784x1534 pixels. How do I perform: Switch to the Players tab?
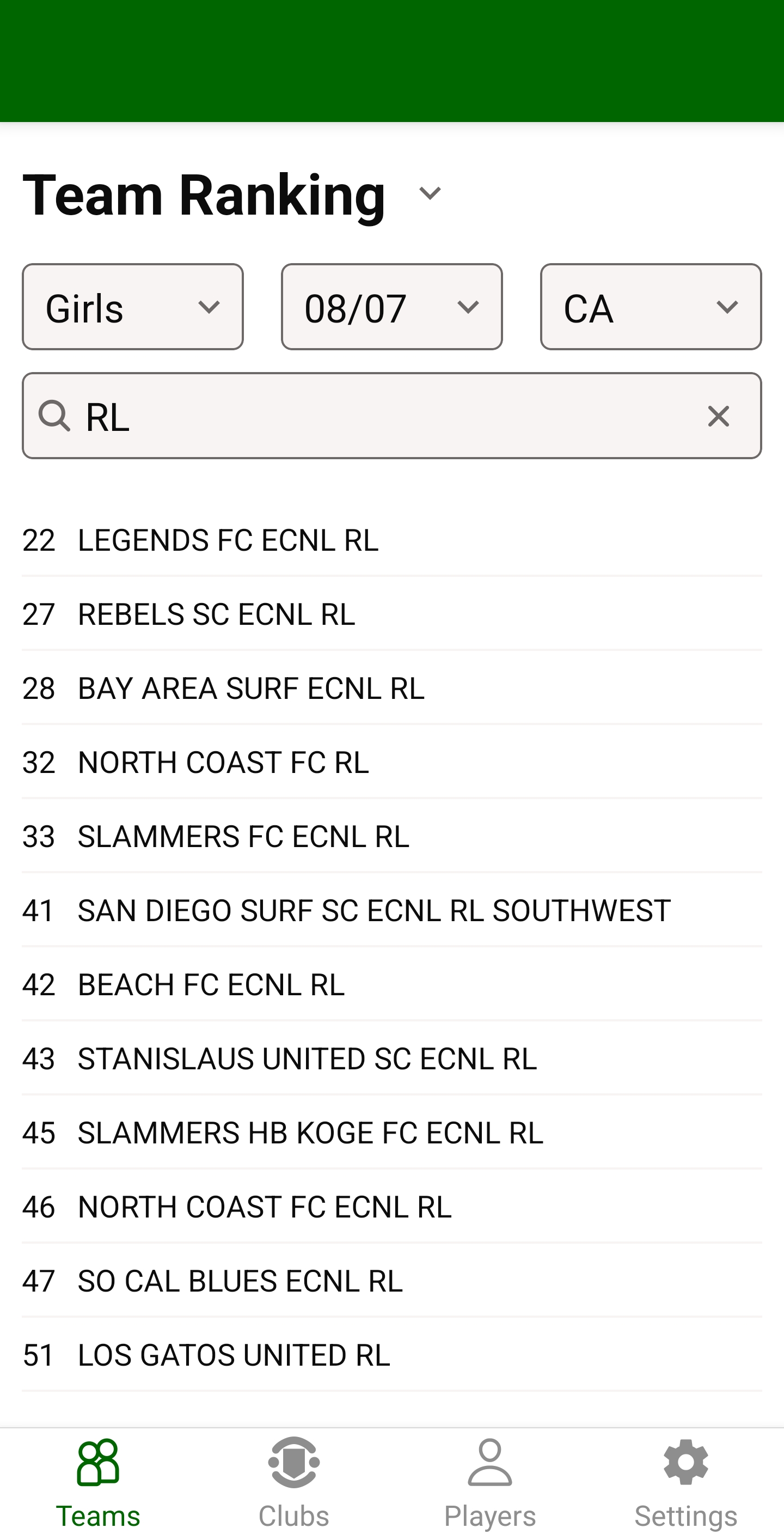coord(489,1481)
